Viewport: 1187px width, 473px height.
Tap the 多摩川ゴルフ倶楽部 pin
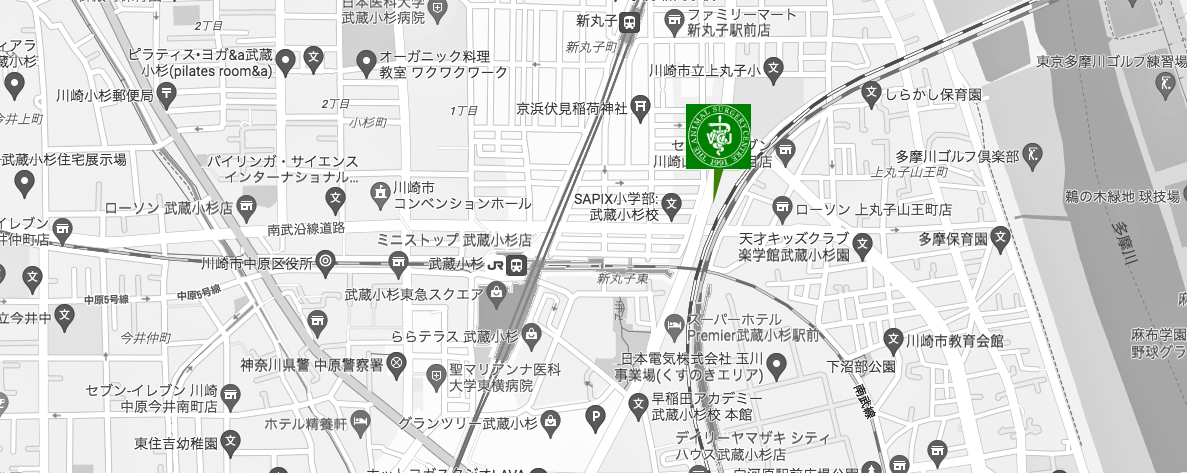click(x=1035, y=155)
